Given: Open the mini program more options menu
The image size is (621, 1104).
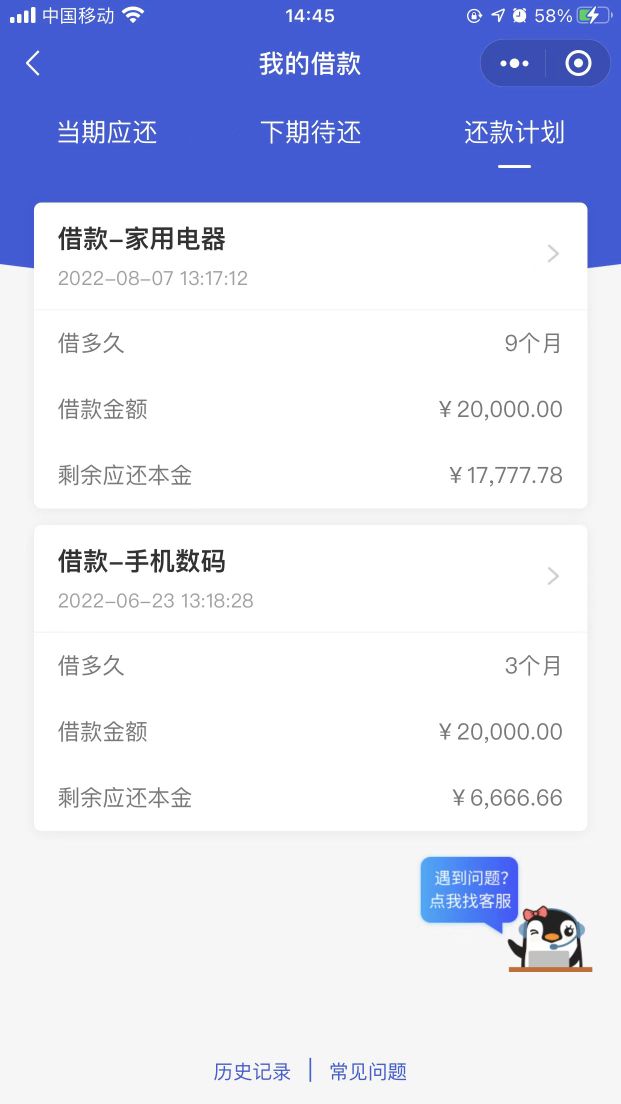Looking at the screenshot, I should (x=514, y=64).
